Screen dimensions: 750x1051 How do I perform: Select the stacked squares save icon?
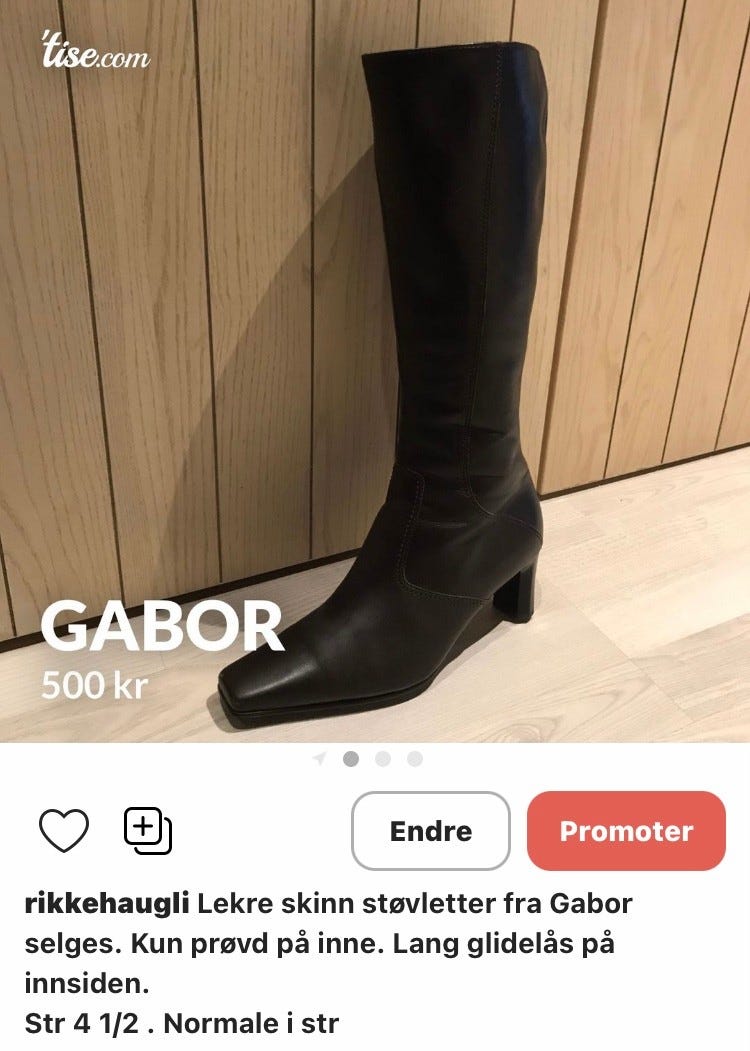point(148,830)
